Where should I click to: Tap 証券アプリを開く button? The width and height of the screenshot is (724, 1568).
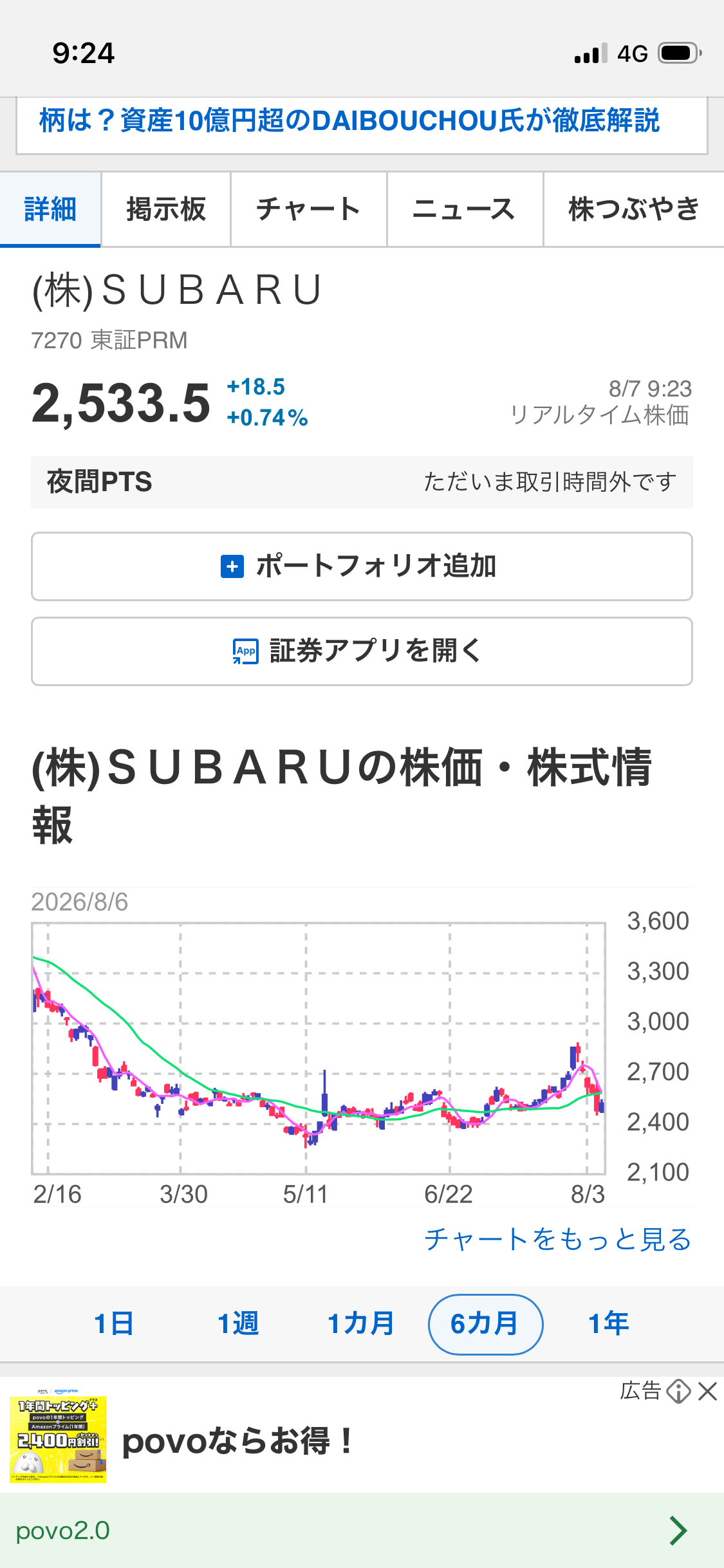click(x=362, y=651)
